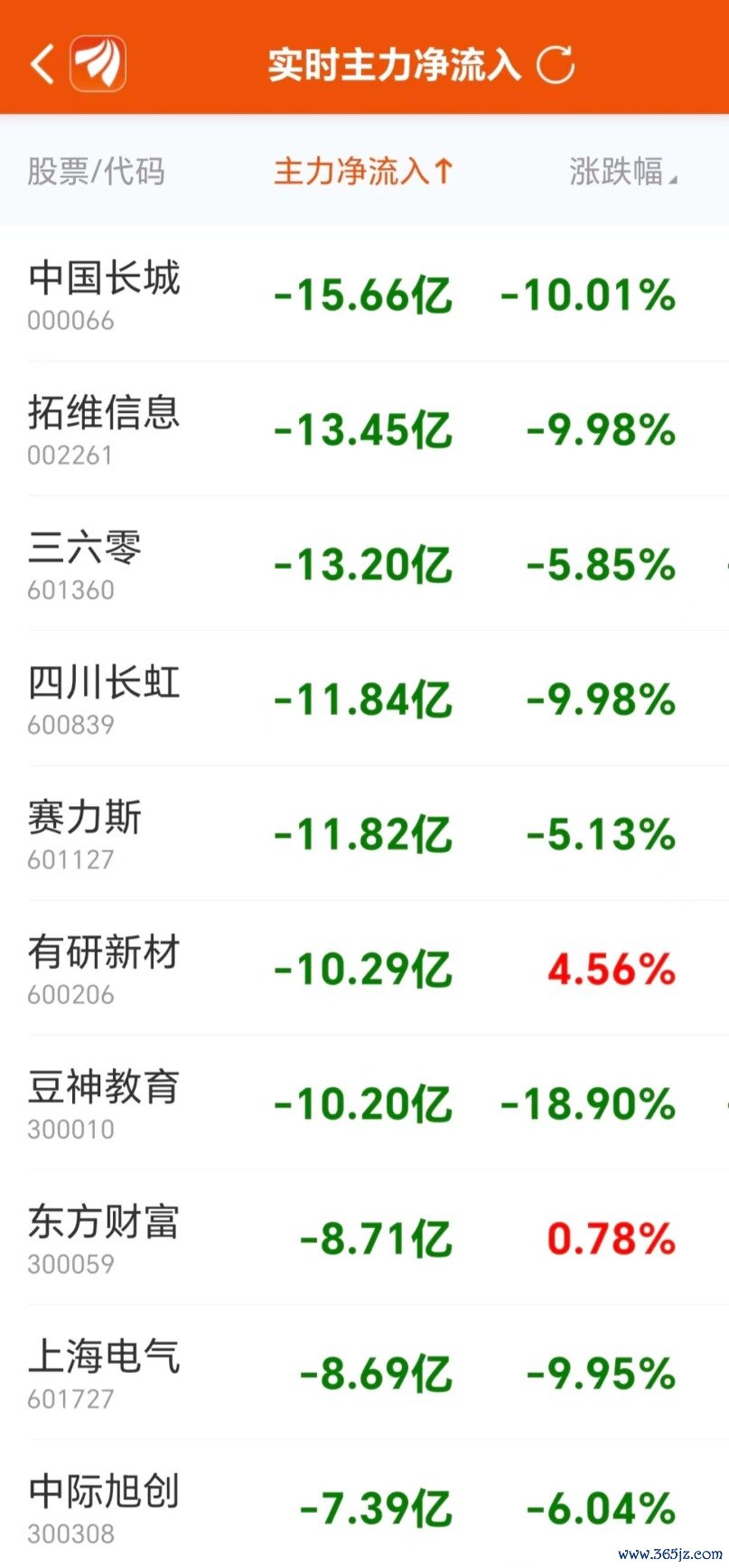
Task: View 三六零 stock page
Action: click(x=364, y=564)
